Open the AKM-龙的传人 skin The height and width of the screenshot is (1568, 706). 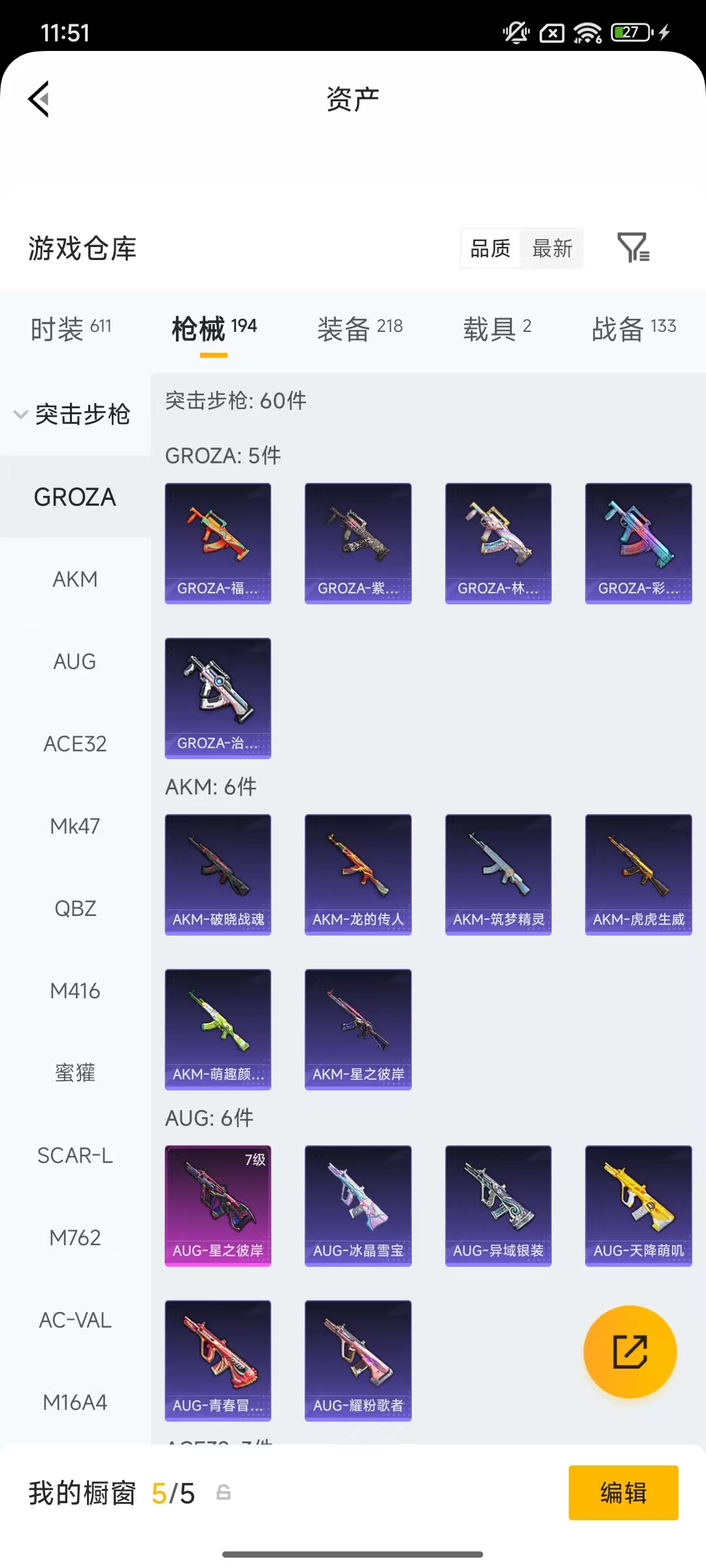click(x=358, y=874)
